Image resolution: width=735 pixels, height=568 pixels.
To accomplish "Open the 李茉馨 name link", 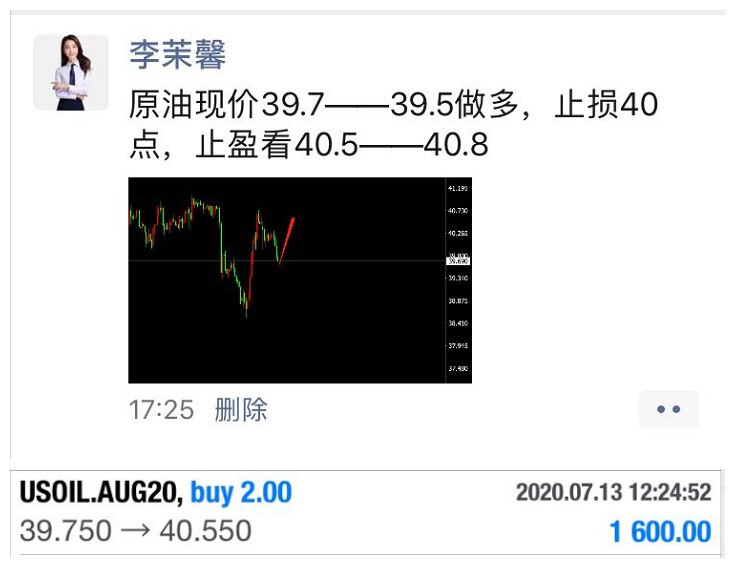I will click(x=178, y=54).
